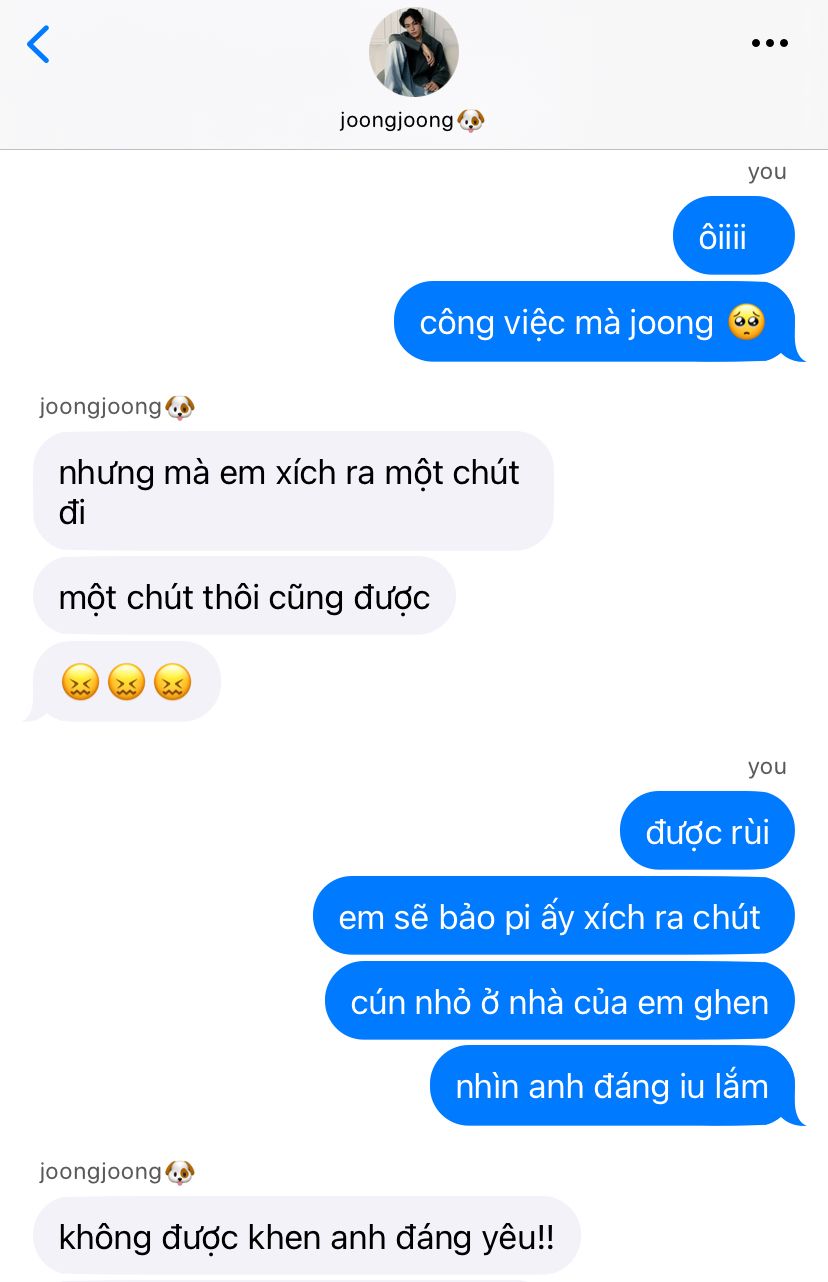Go back using the blue arrow
This screenshot has height=1282, width=828.
[38, 45]
